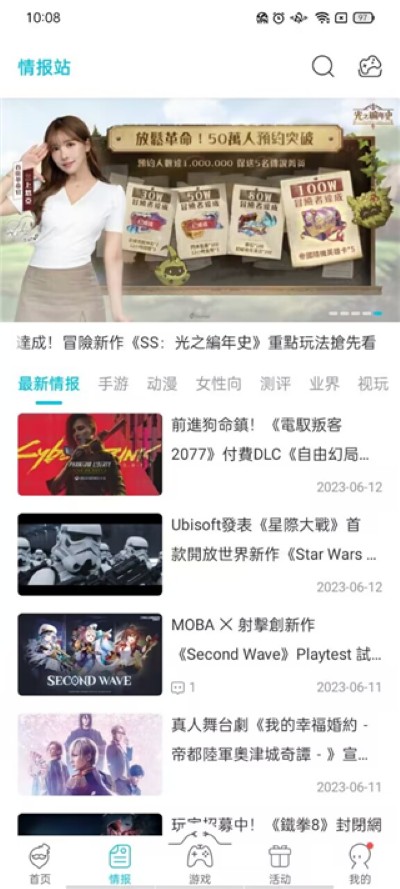
Task: Open the 鐵拳8 article
Action: coord(200,824)
